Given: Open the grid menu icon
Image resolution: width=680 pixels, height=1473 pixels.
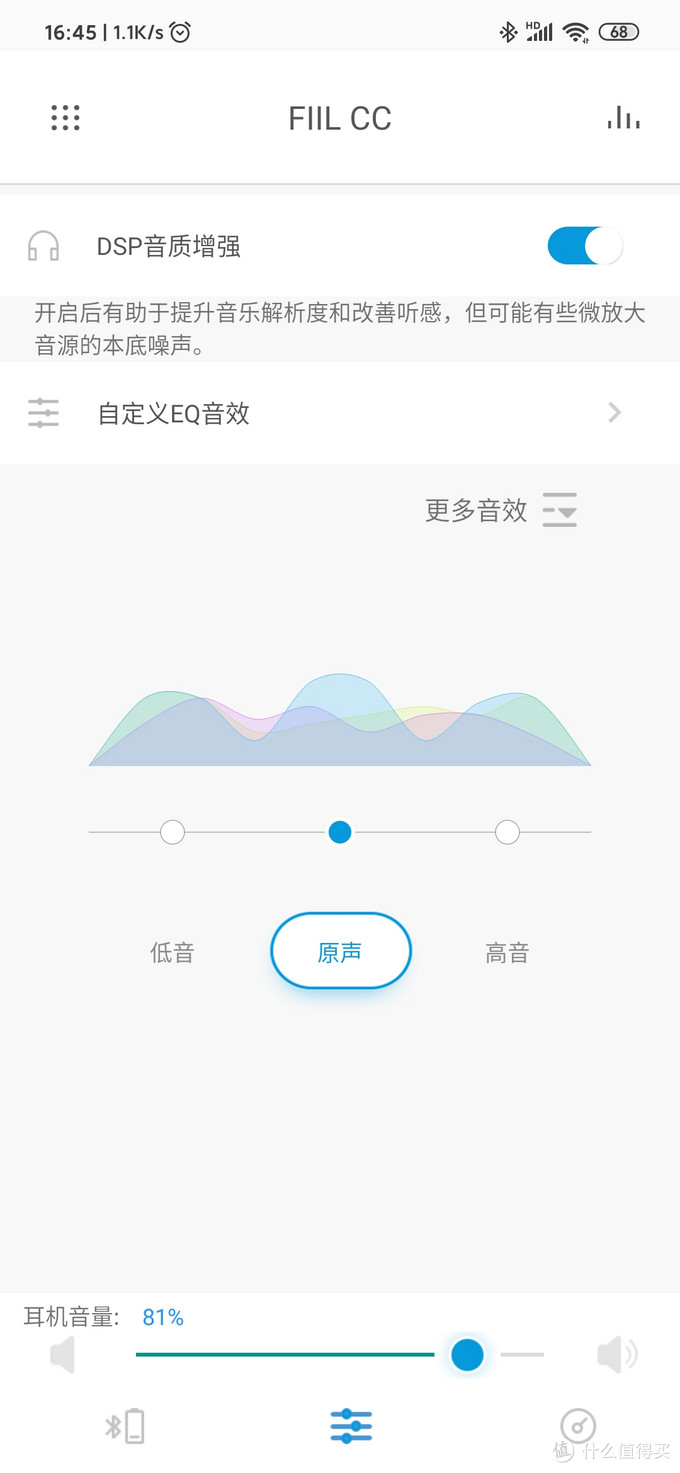Looking at the screenshot, I should tap(65, 118).
